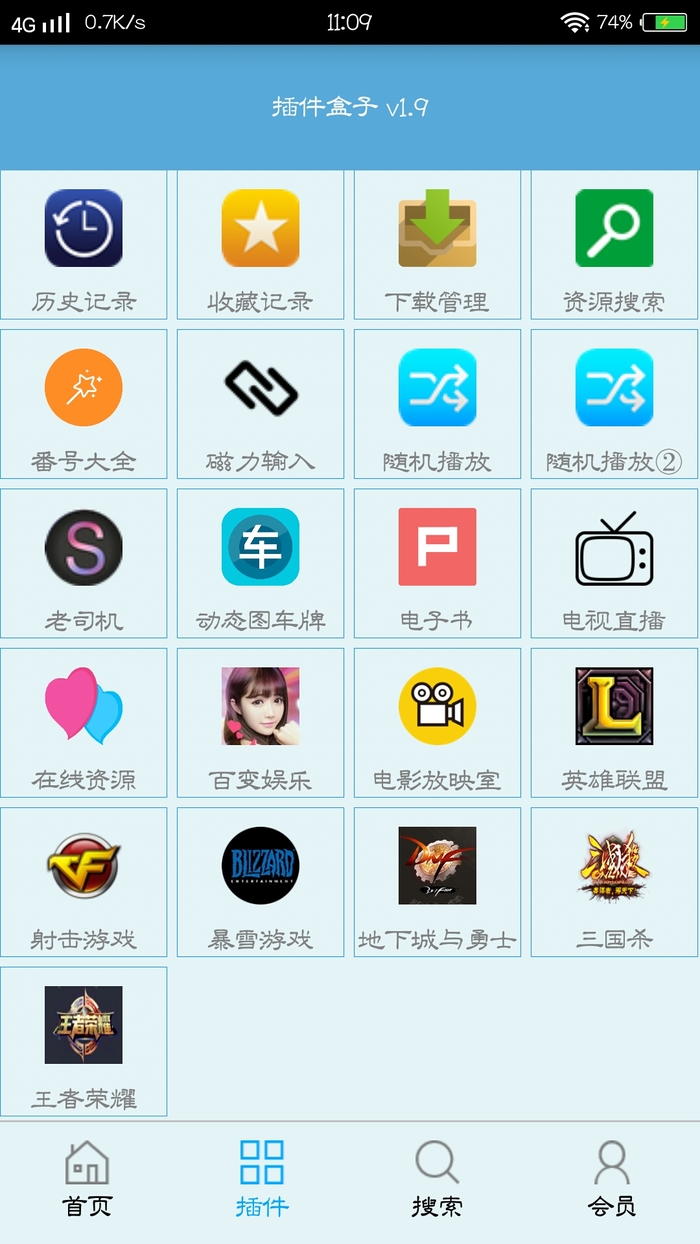Open 番号大全 plugin
The width and height of the screenshot is (700, 1244).
tap(83, 404)
